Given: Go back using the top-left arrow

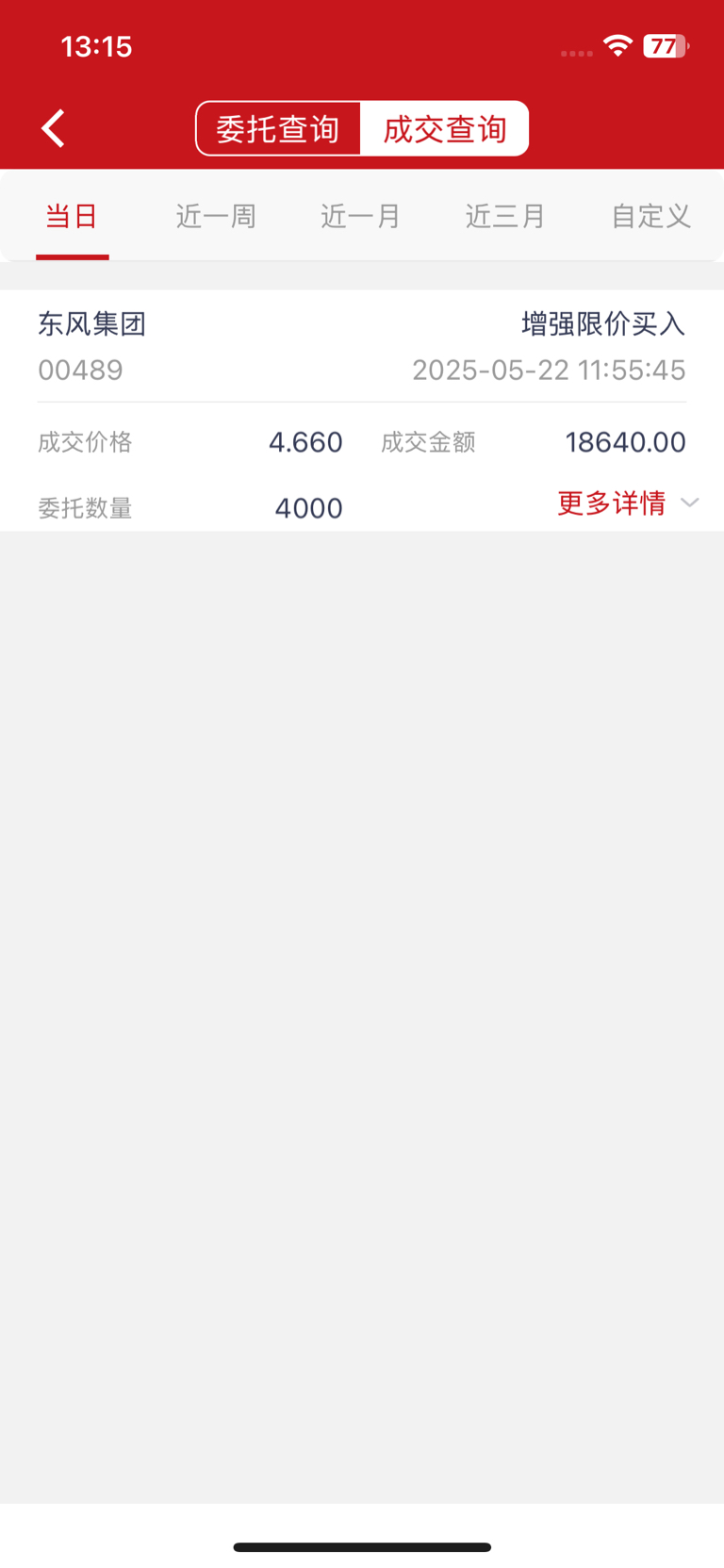Looking at the screenshot, I should click(53, 128).
